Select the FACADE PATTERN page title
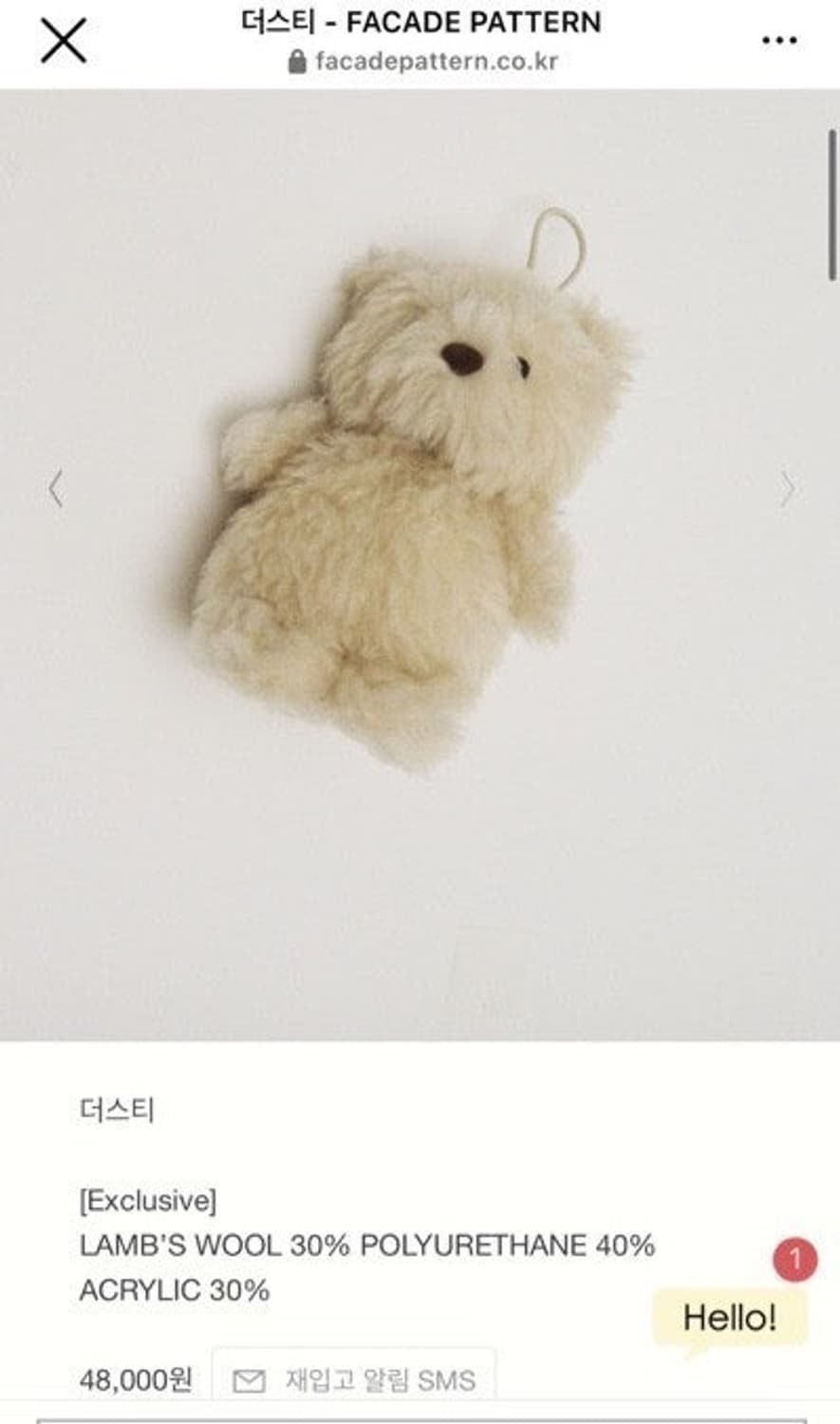The image size is (840, 1424). click(x=420, y=21)
